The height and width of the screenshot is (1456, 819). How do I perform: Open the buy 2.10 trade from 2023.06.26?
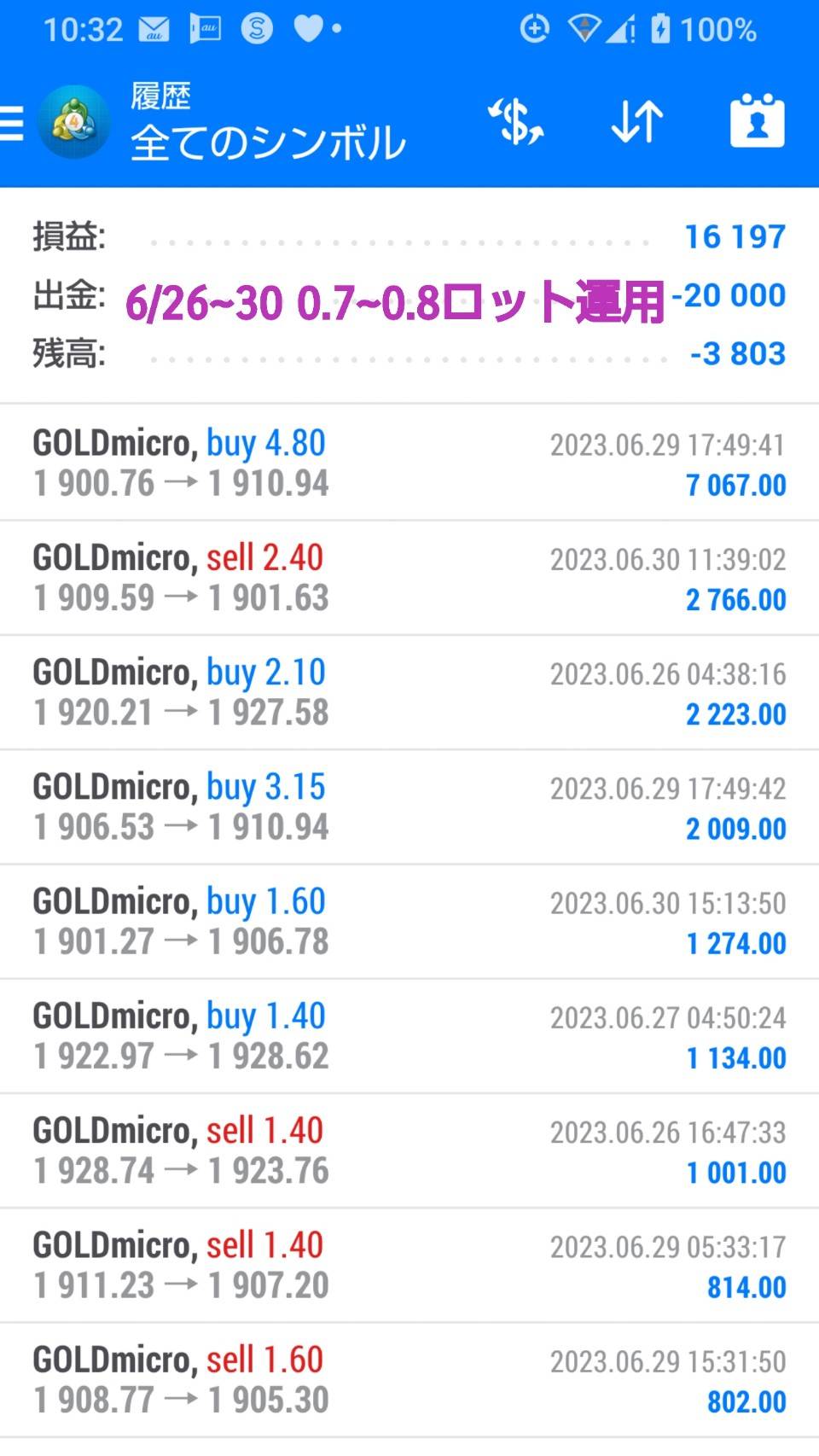[x=409, y=692]
